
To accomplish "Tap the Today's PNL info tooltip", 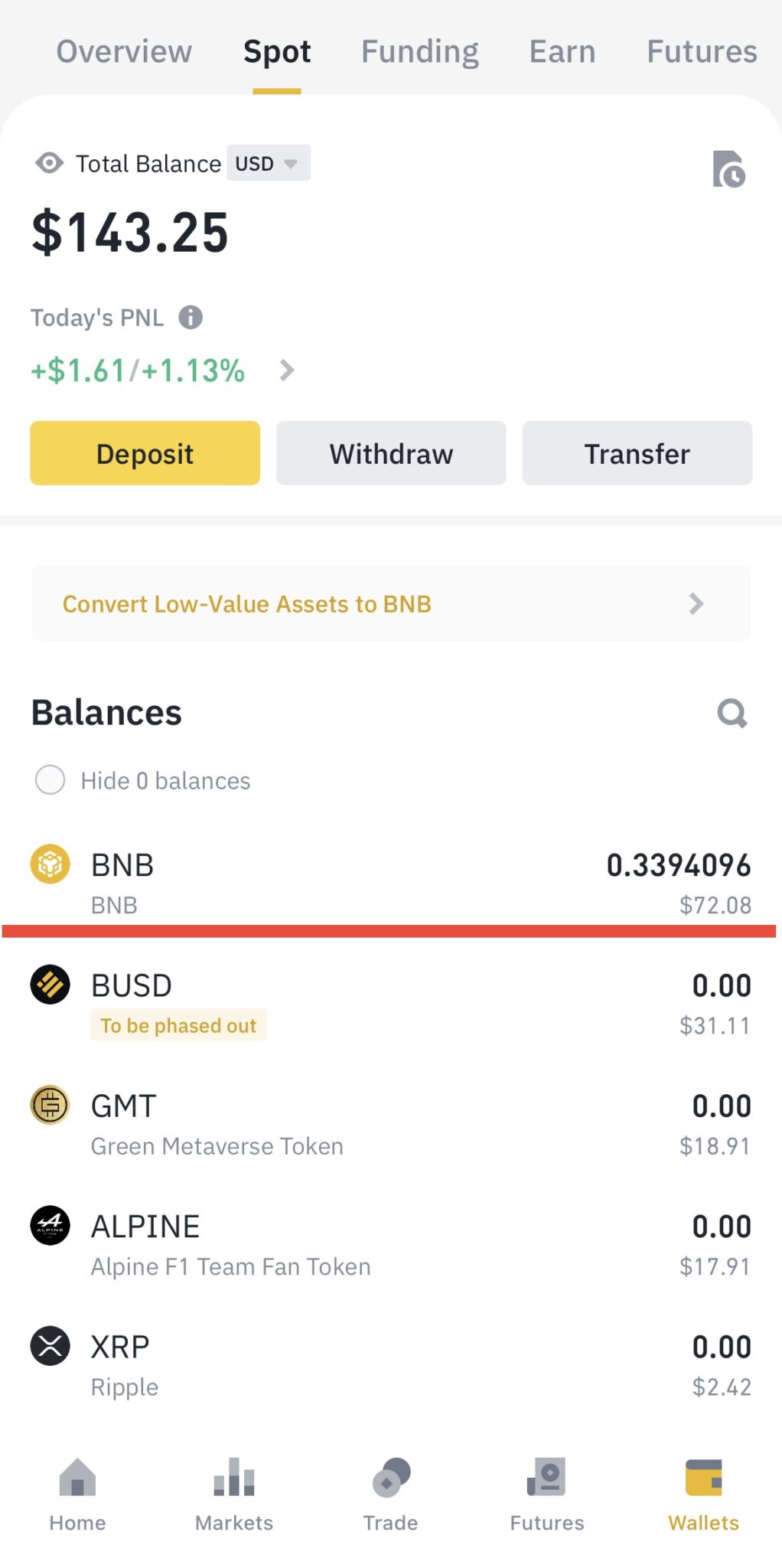I will pyautogui.click(x=191, y=317).
